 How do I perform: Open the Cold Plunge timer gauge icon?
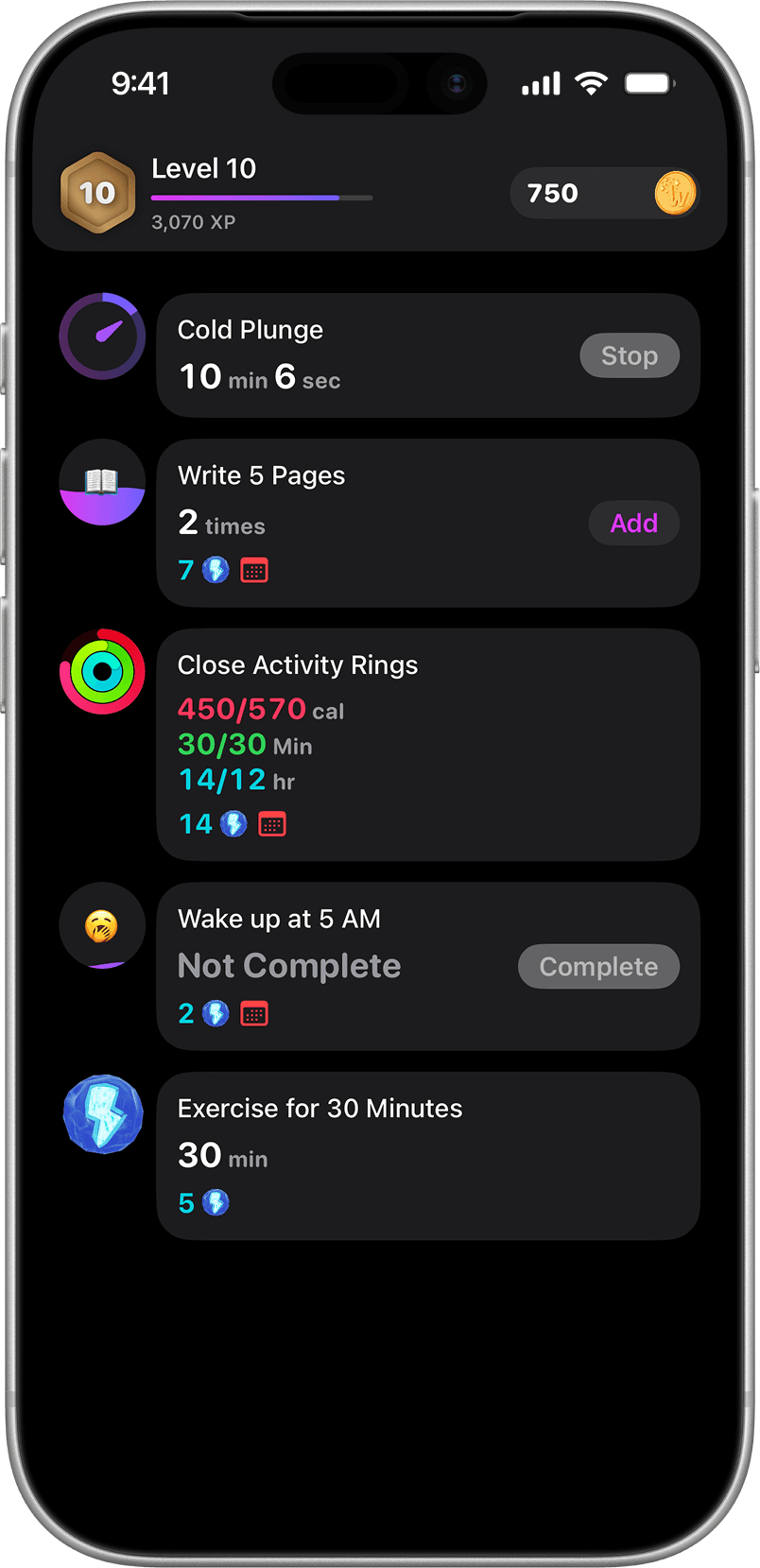(101, 336)
